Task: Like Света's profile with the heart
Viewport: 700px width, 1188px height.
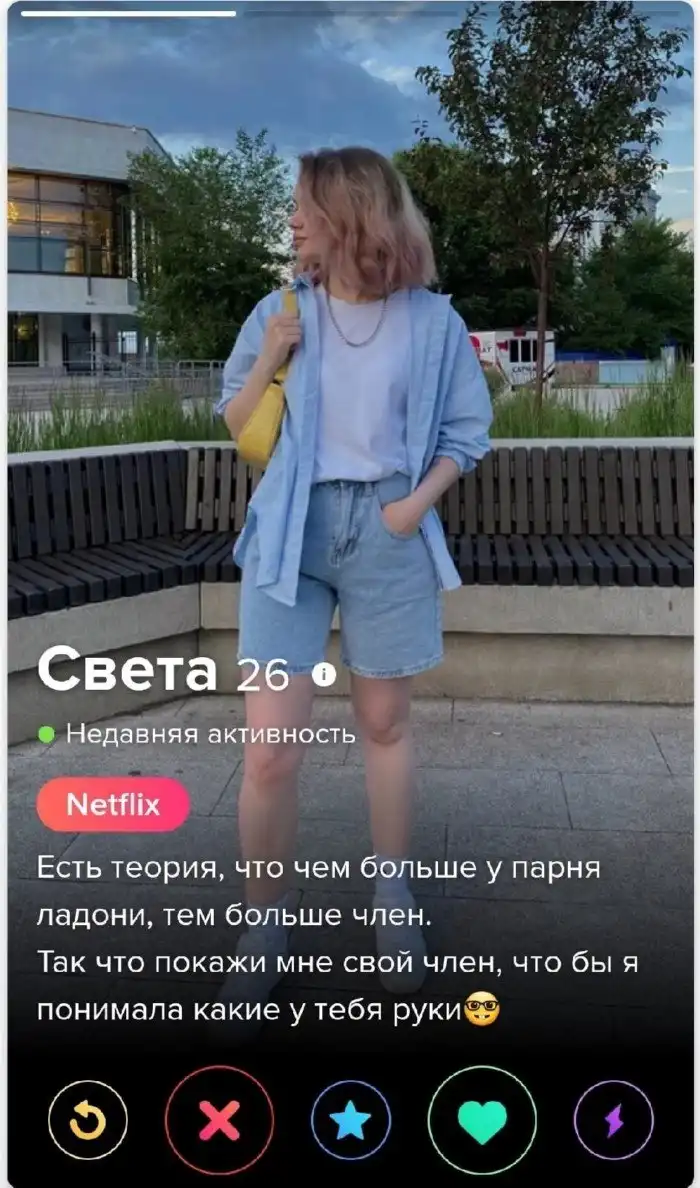Action: [x=482, y=1120]
